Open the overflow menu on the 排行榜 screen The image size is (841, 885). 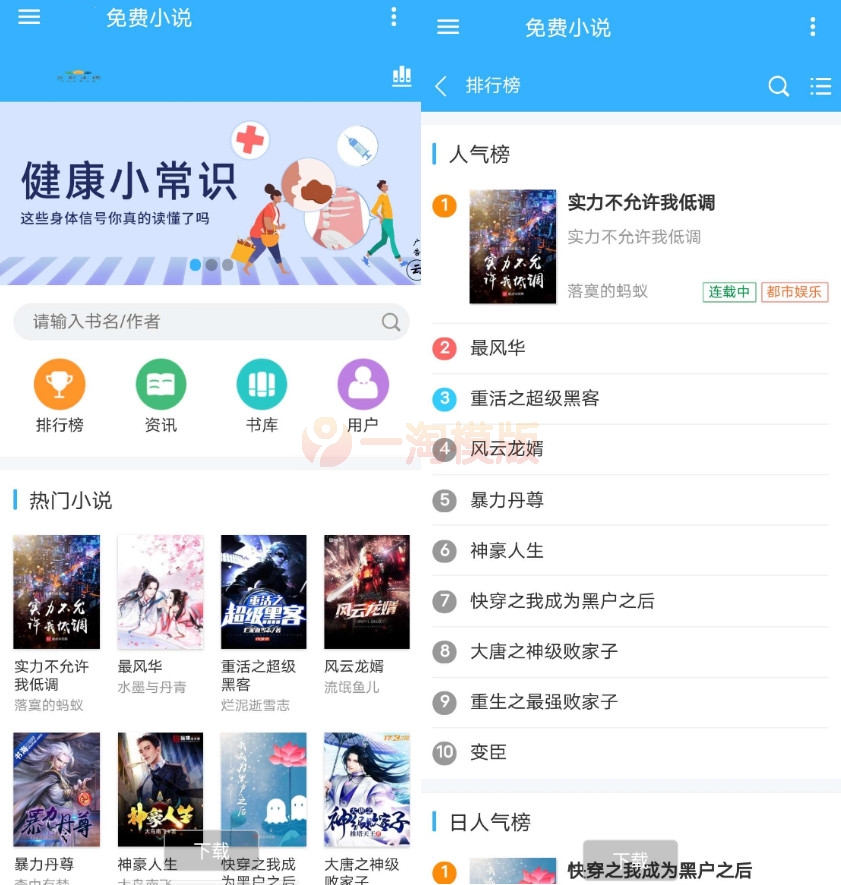point(813,27)
